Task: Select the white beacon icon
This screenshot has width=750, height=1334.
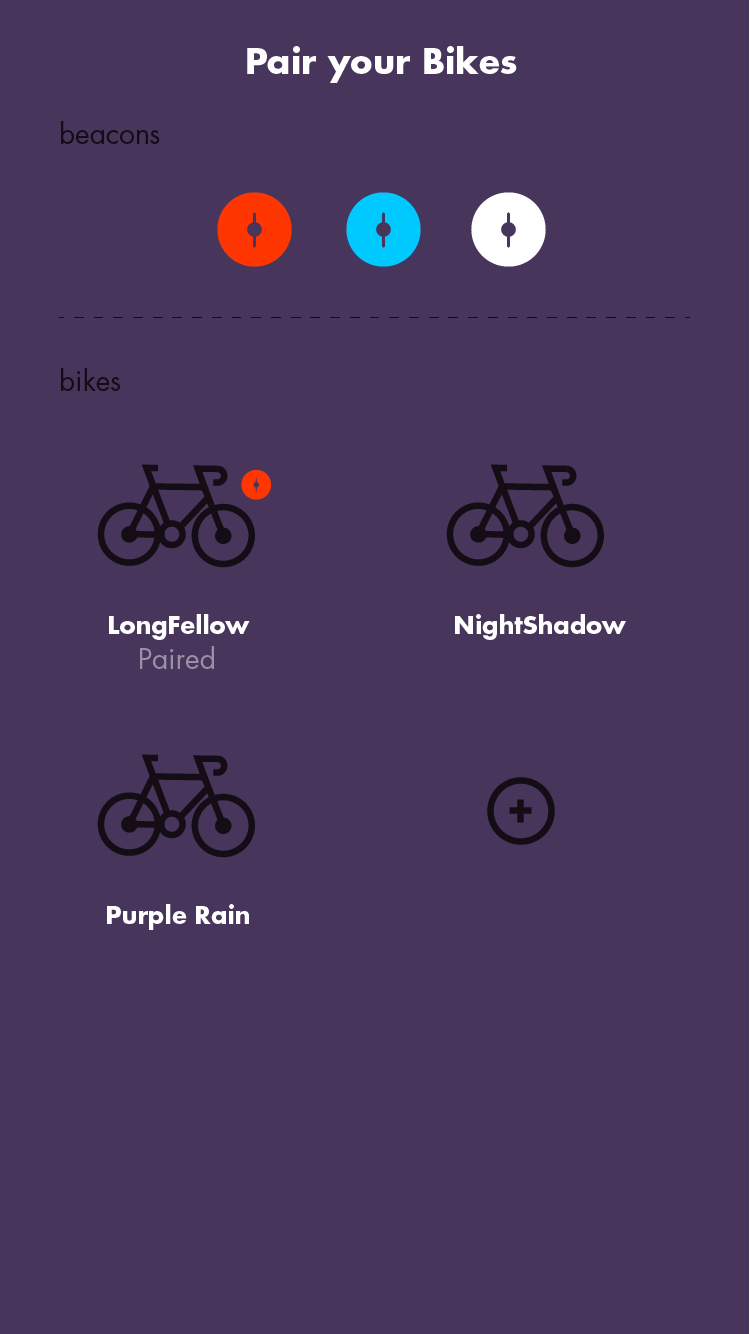Action: (x=508, y=229)
